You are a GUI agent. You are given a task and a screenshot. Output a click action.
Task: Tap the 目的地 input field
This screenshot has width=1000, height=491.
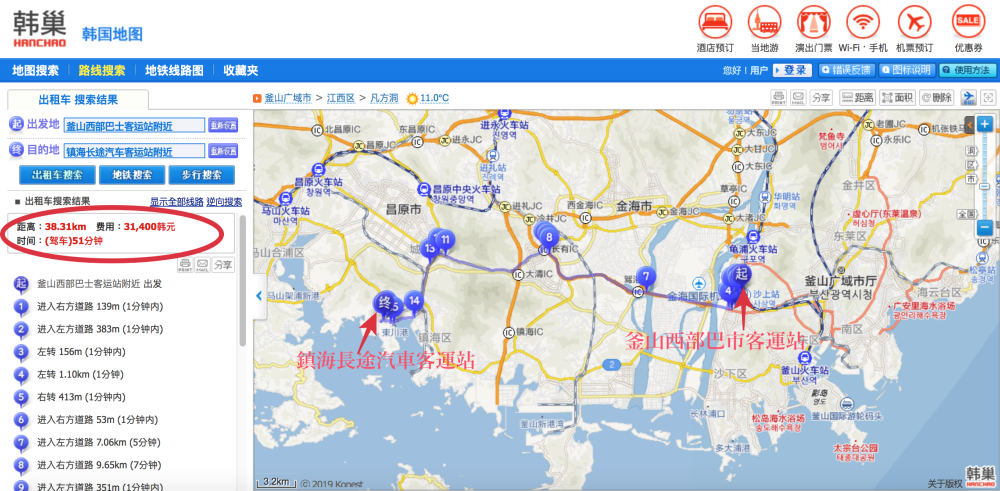tap(134, 151)
